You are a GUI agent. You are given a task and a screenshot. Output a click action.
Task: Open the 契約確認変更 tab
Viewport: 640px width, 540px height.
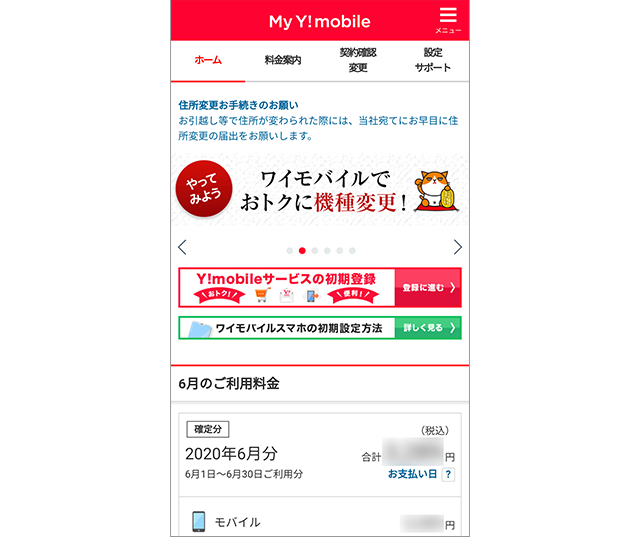tap(358, 60)
